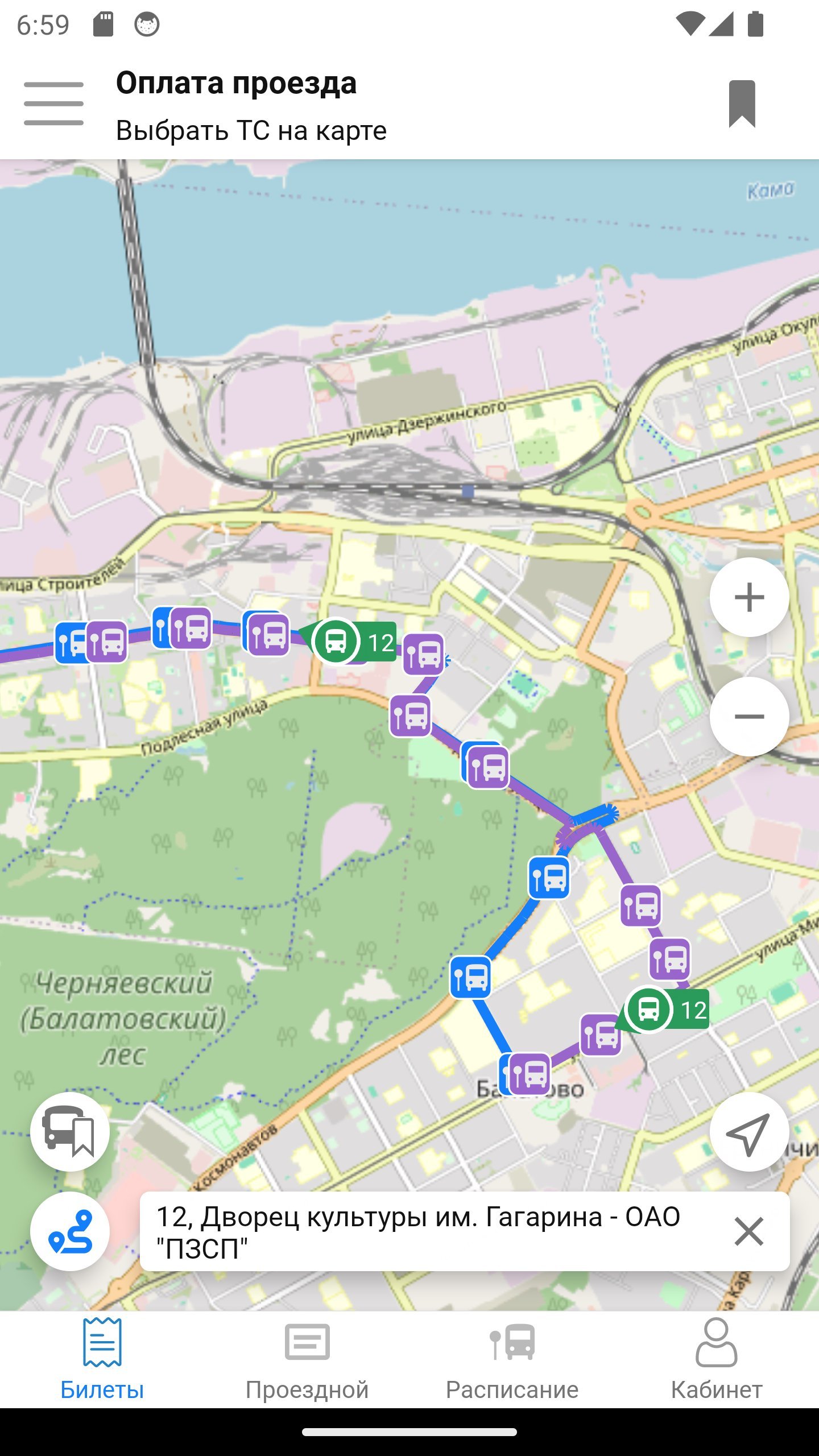This screenshot has height=1456, width=819.
Task: Zoom in on the map
Action: [x=749, y=597]
